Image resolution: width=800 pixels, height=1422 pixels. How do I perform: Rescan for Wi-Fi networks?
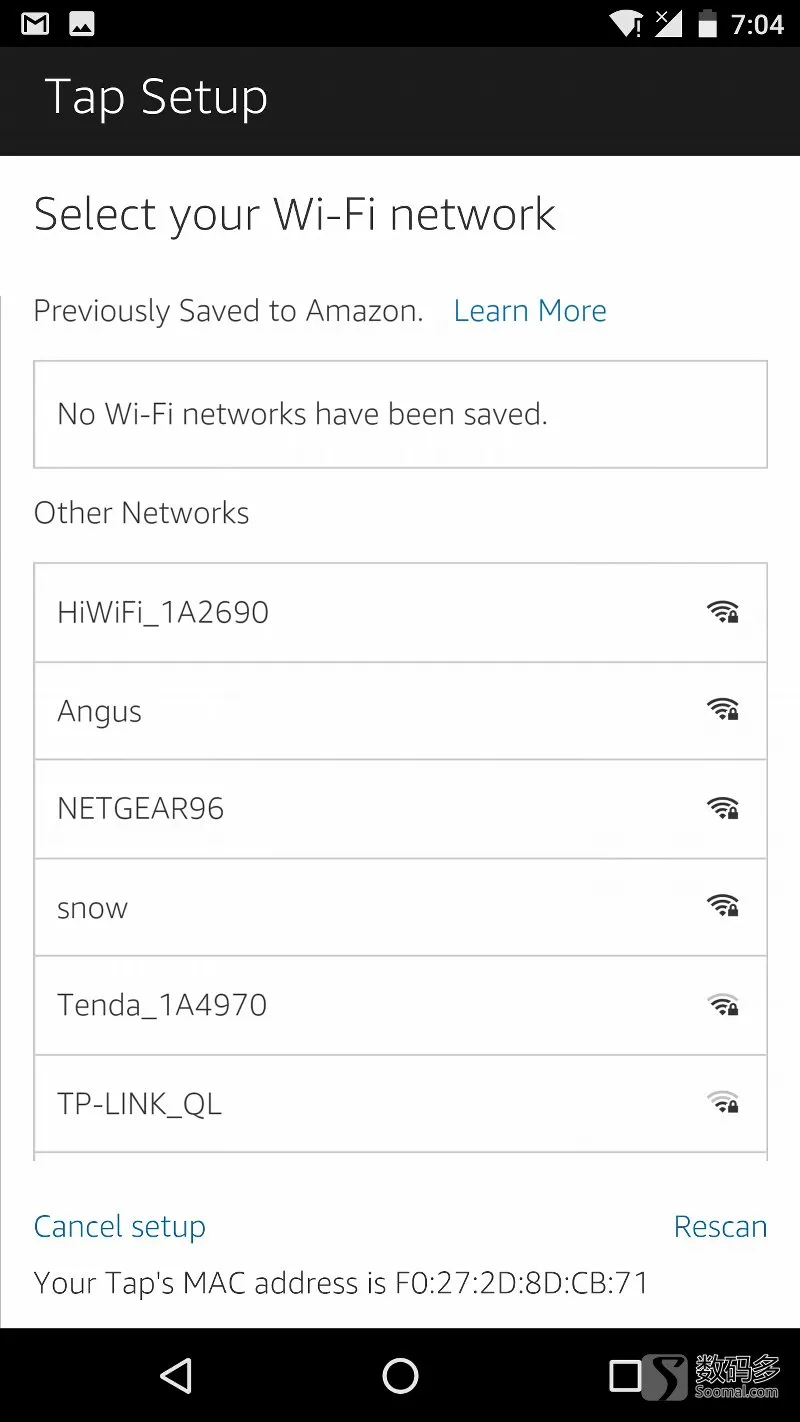pyautogui.click(x=720, y=1227)
